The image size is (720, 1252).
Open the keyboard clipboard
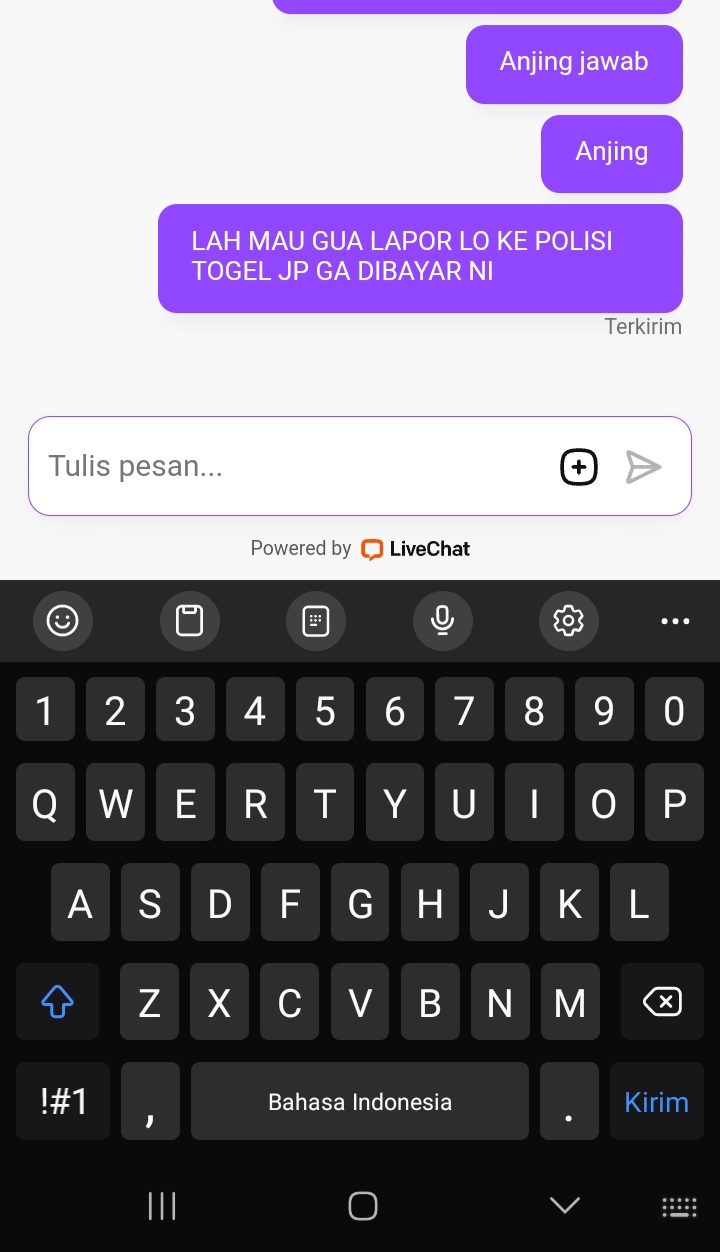point(189,621)
